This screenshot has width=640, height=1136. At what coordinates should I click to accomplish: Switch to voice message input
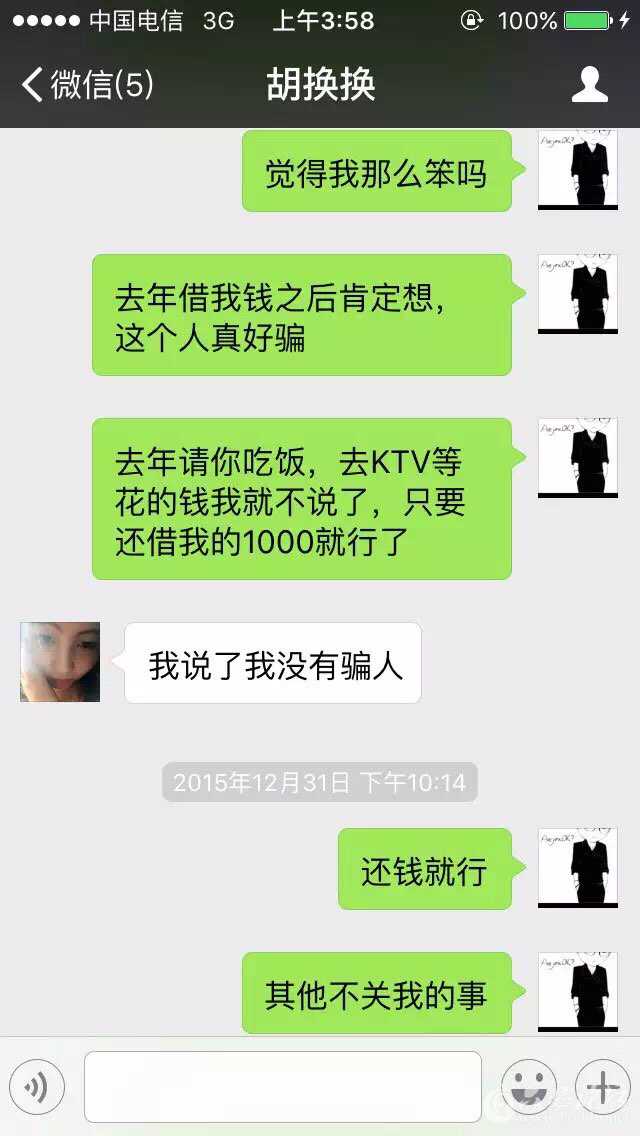37,1087
